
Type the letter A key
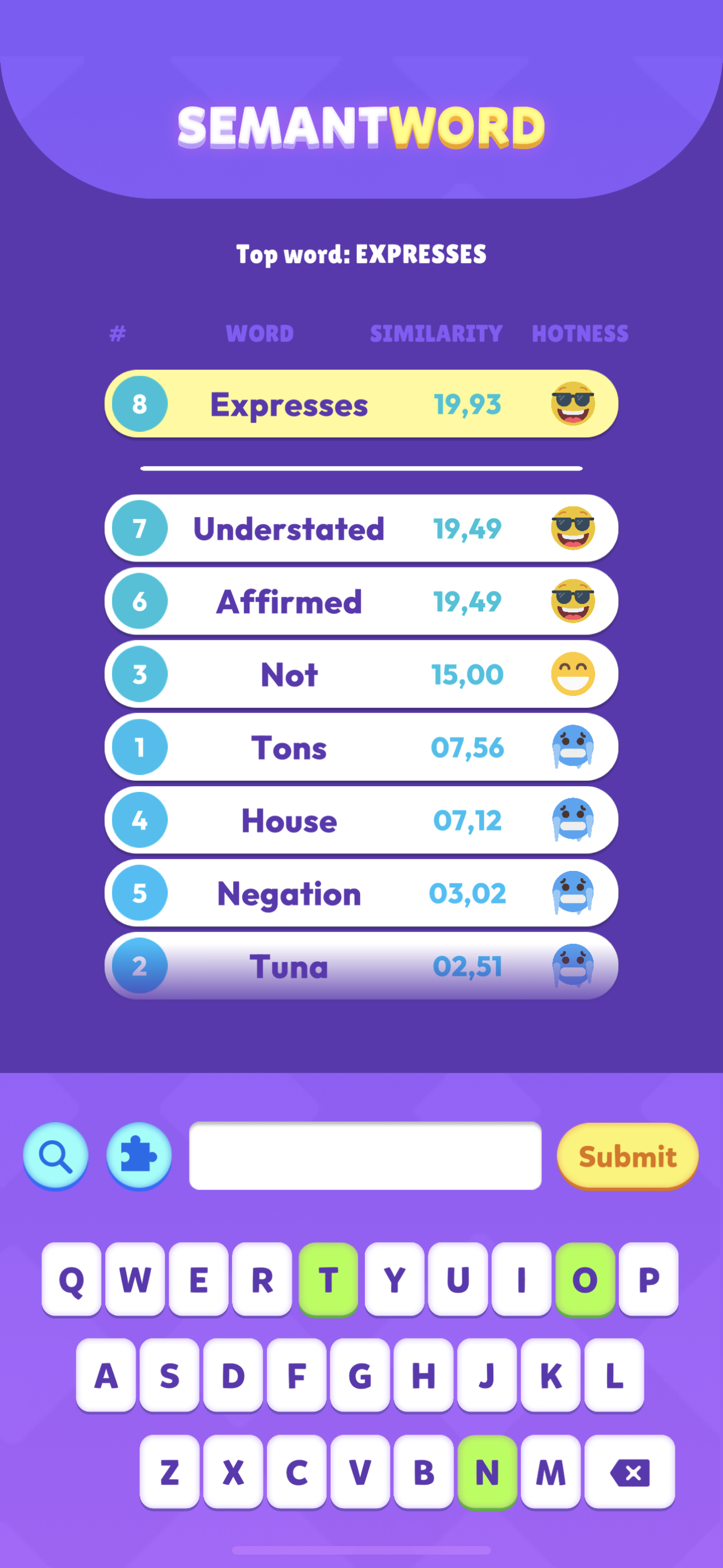coord(106,1375)
